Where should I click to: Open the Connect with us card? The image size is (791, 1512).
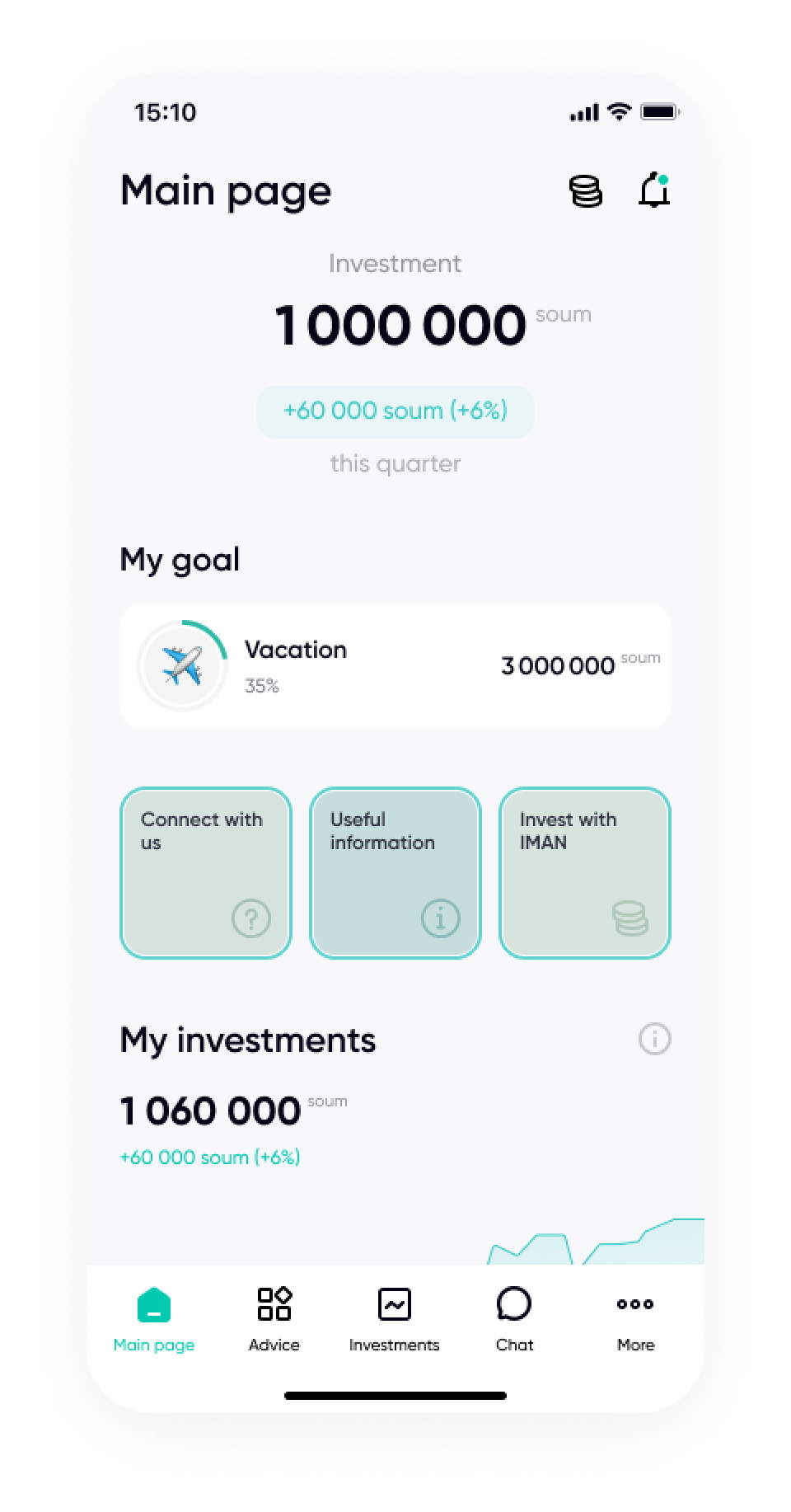tap(206, 873)
